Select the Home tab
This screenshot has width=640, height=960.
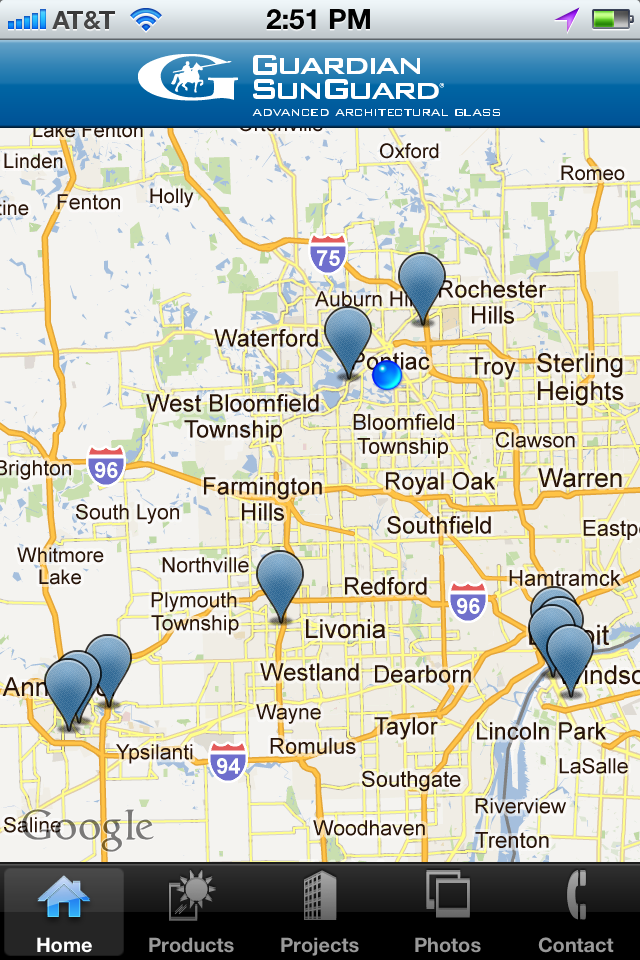pos(64,912)
